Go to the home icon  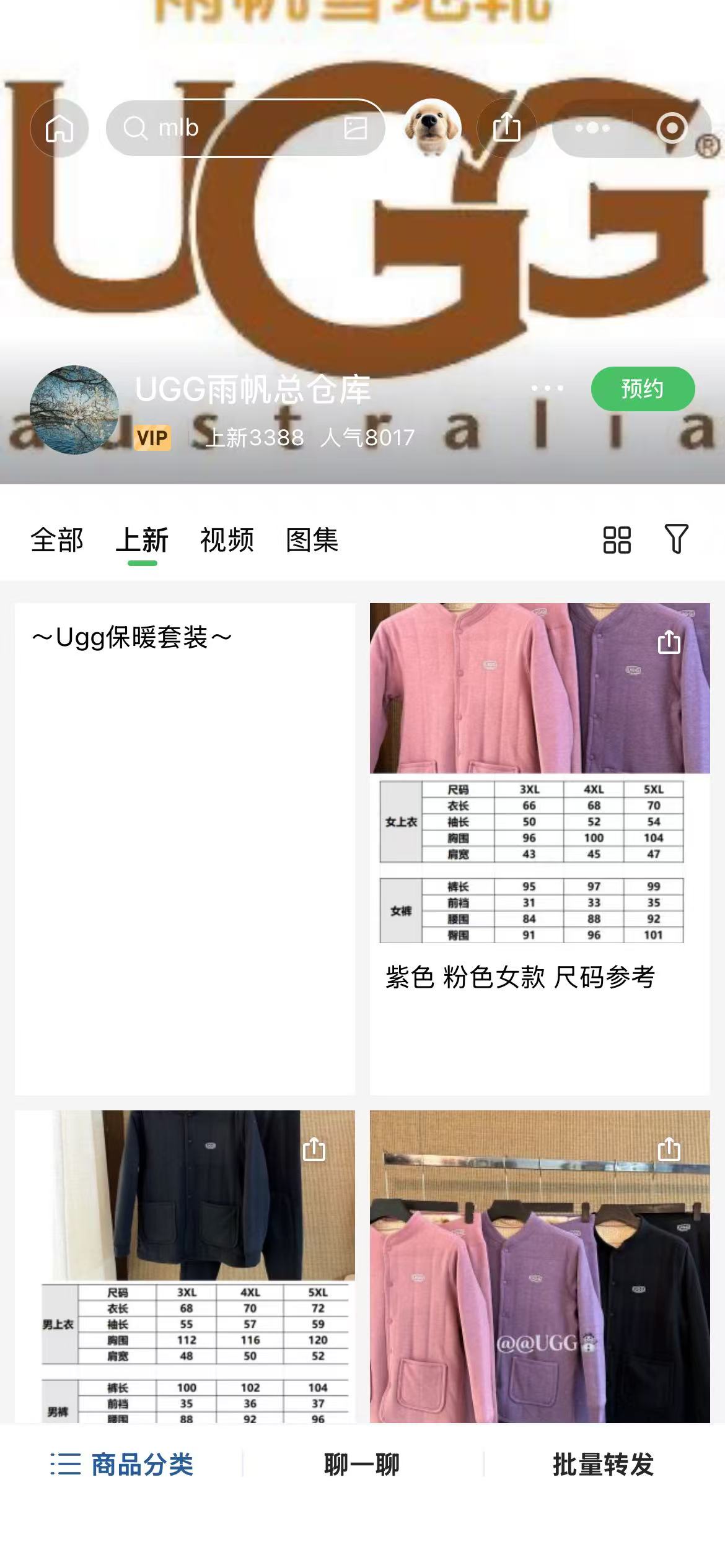point(59,128)
